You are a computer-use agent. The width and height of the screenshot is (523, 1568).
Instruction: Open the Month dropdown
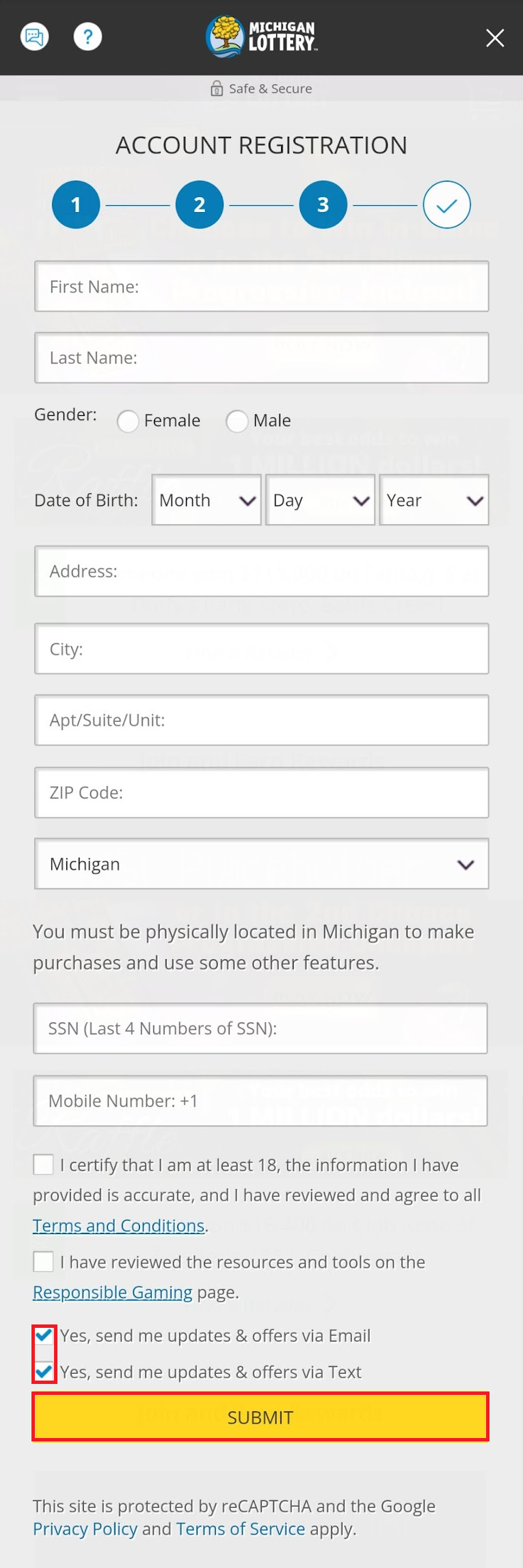(x=206, y=500)
